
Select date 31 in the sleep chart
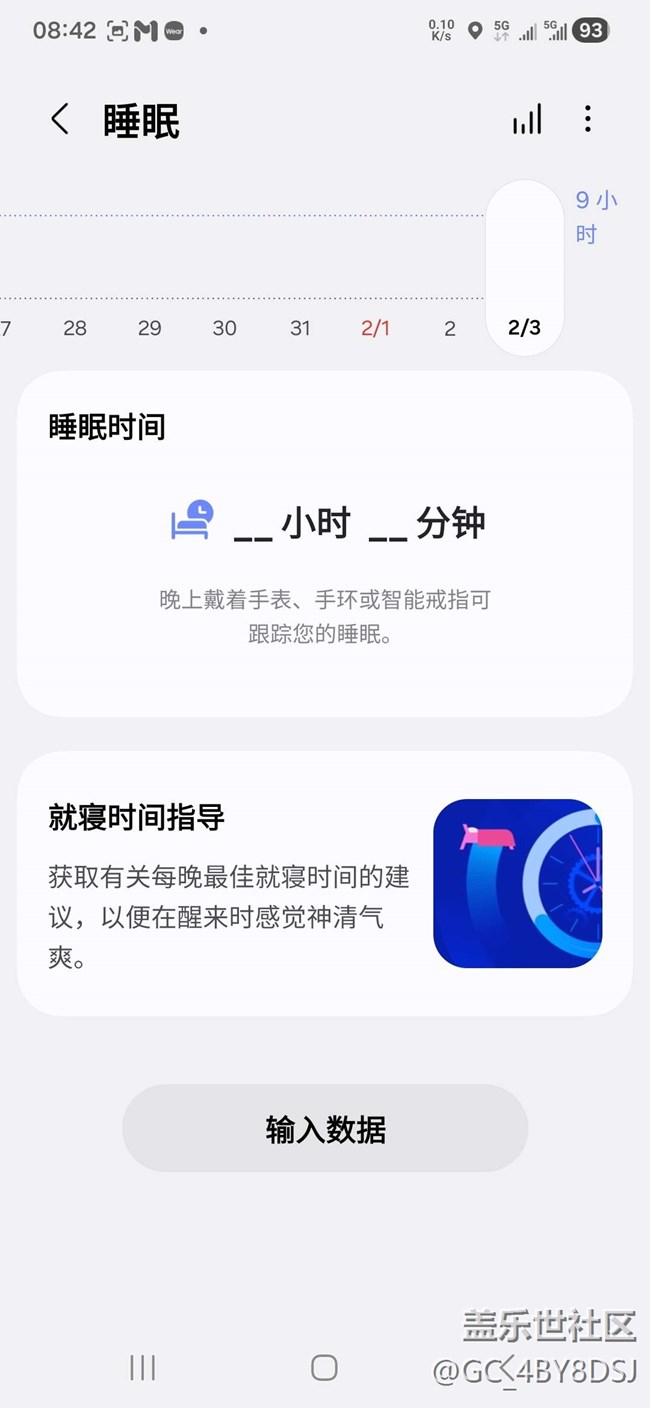point(300,328)
